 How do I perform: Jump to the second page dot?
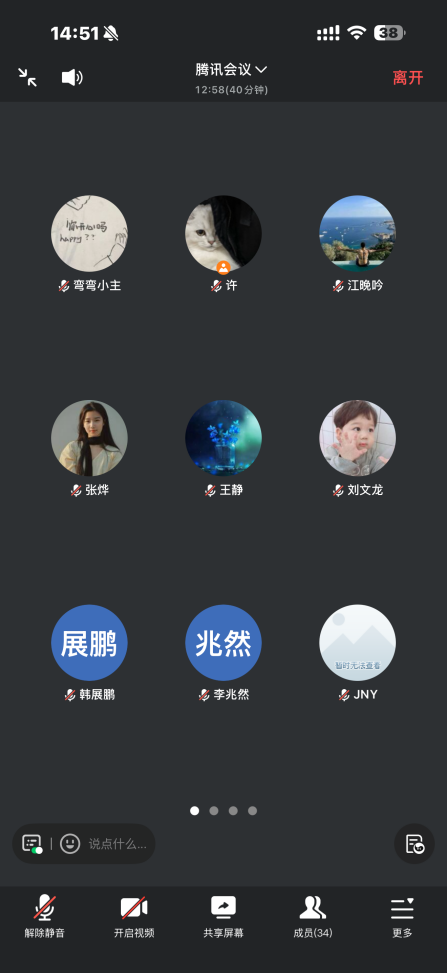tap(214, 810)
